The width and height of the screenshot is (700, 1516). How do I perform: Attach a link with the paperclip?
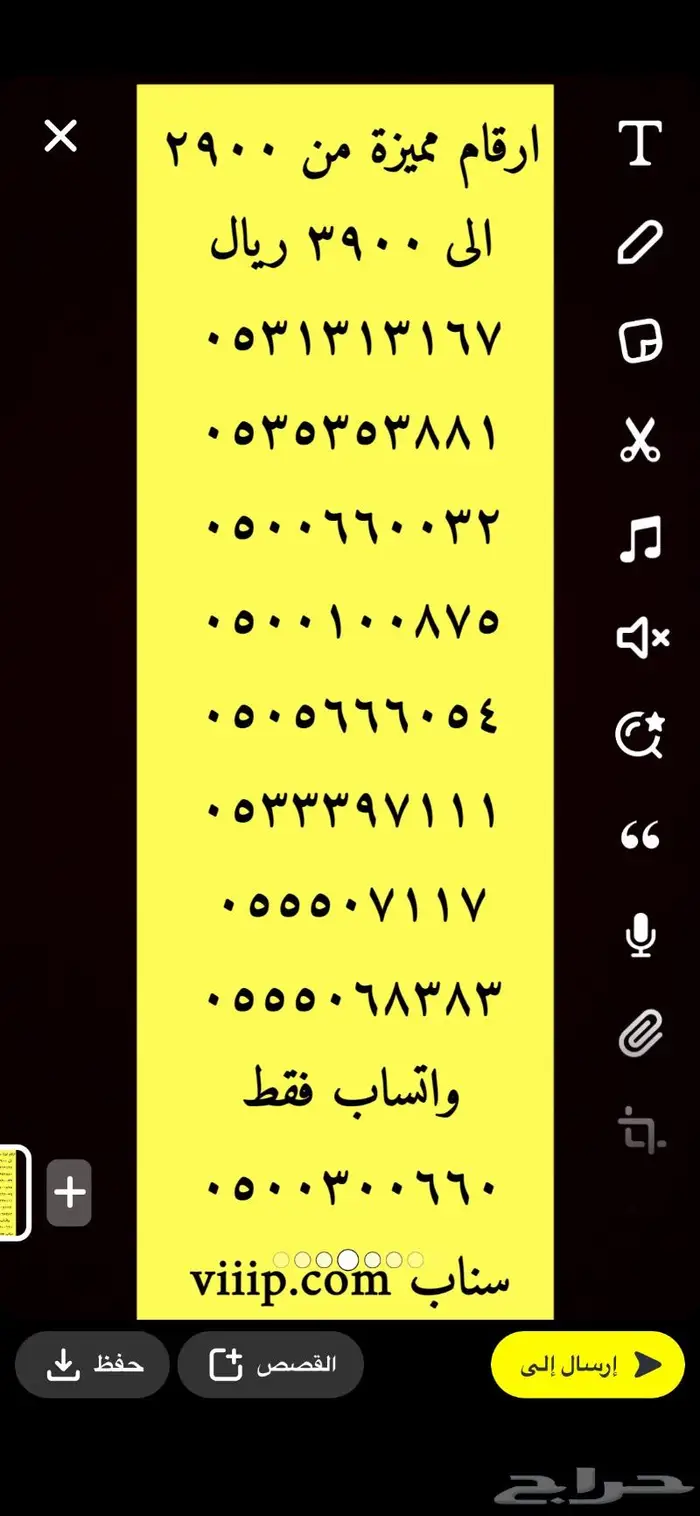640,1032
